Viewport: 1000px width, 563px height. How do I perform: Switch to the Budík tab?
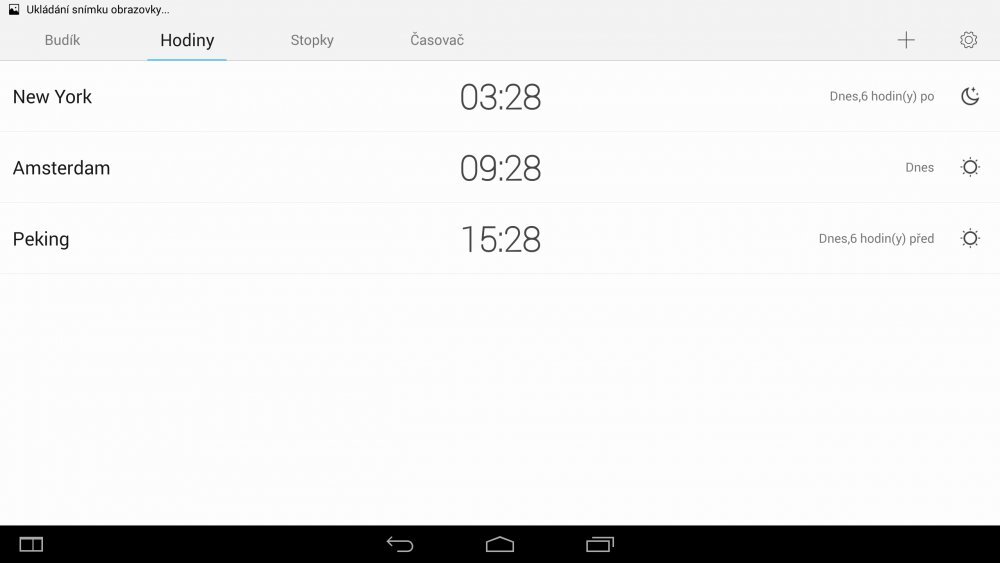coord(62,41)
